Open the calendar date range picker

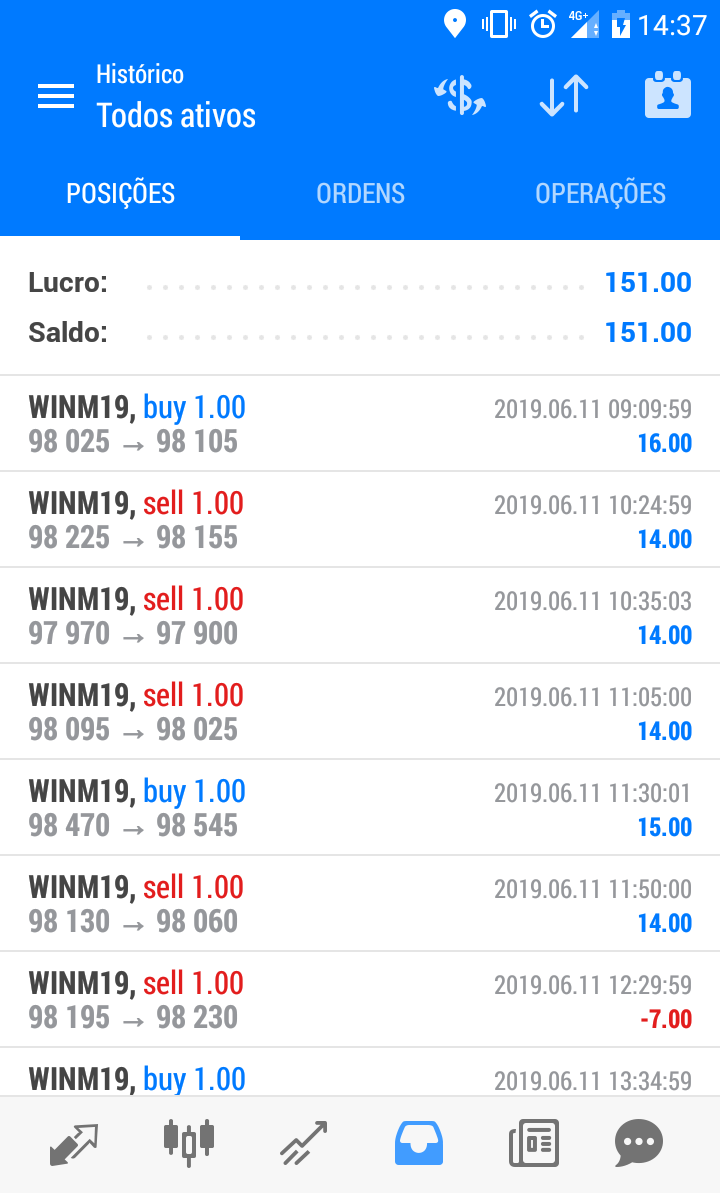[668, 96]
